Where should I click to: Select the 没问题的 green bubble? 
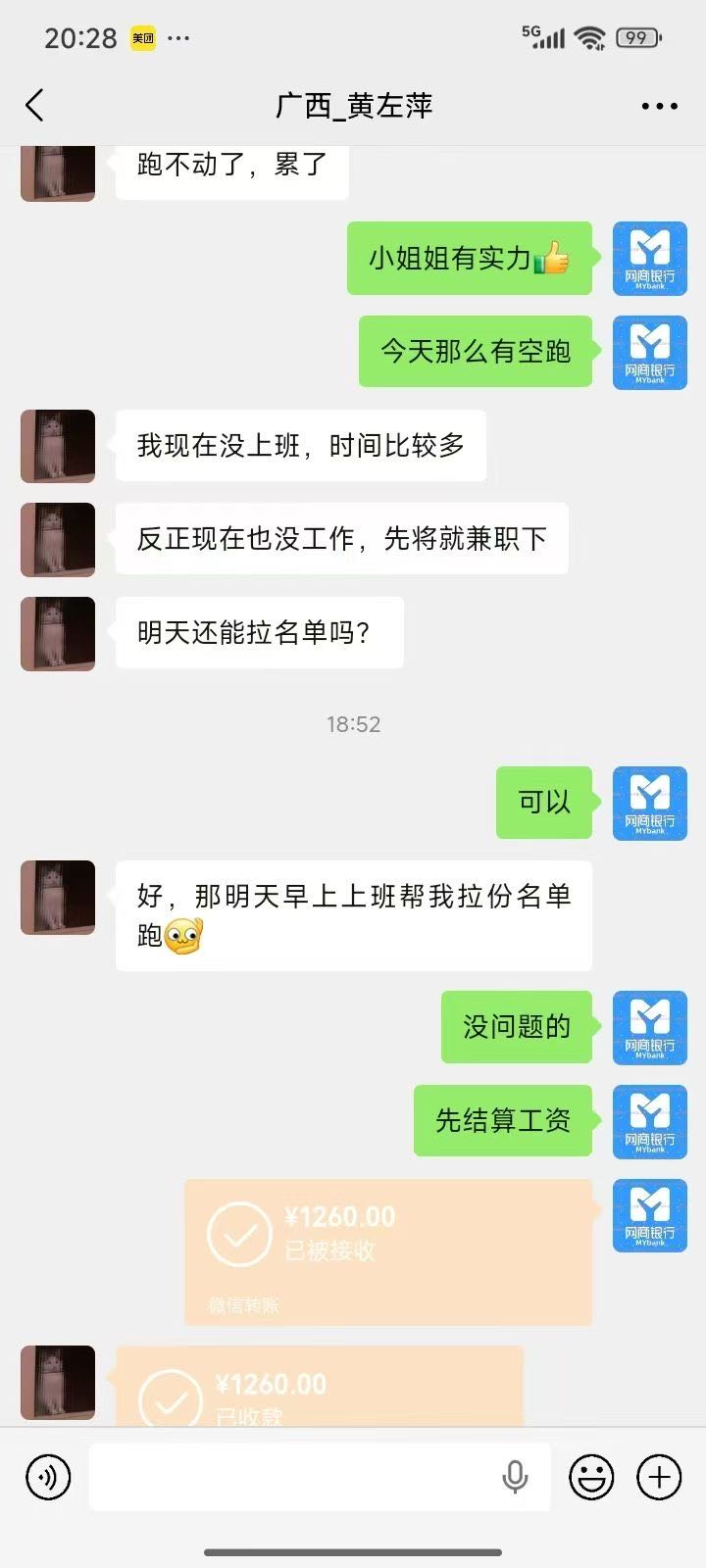coord(517,1027)
